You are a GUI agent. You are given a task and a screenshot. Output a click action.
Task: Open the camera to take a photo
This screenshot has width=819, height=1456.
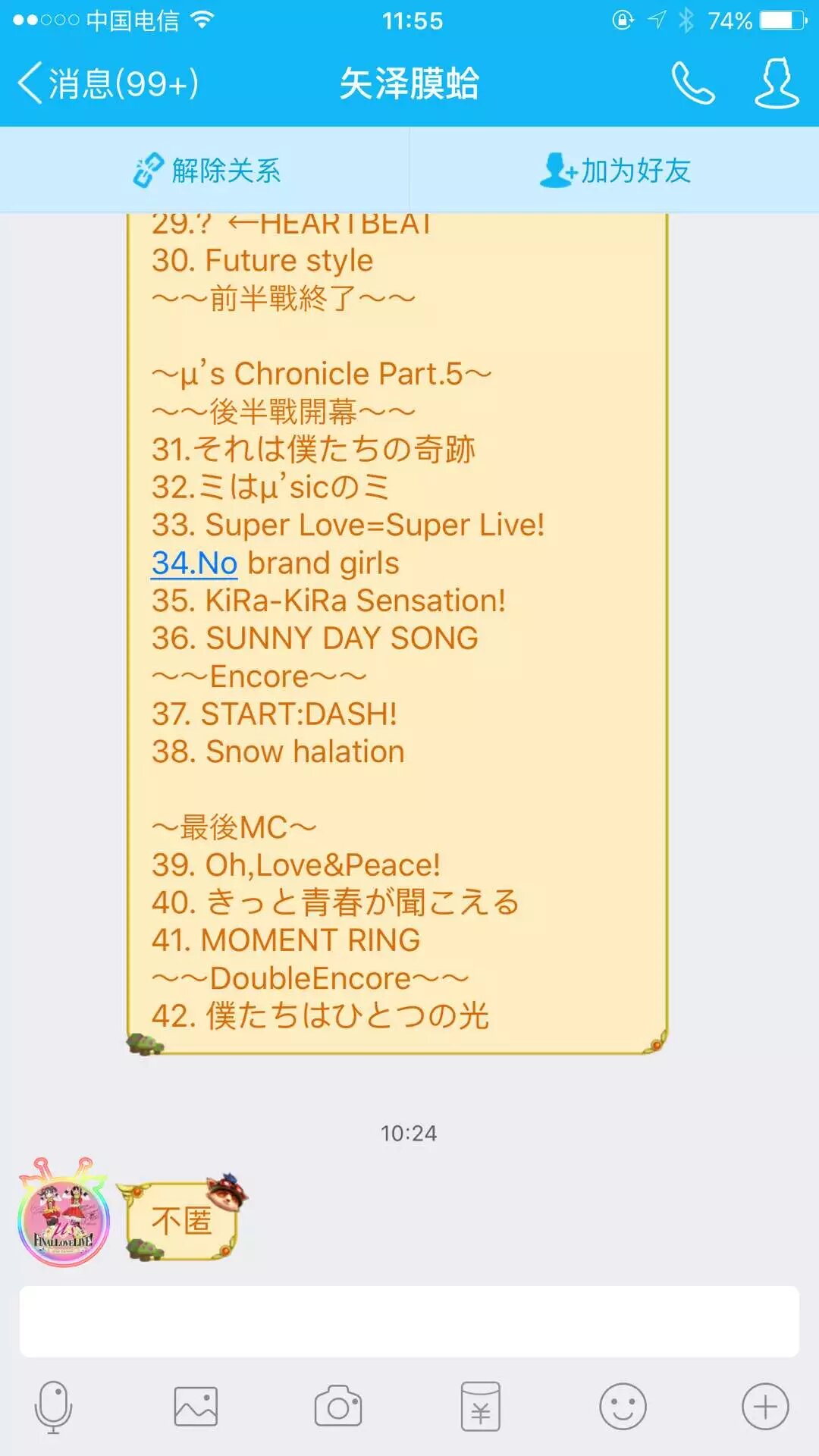pyautogui.click(x=338, y=1407)
